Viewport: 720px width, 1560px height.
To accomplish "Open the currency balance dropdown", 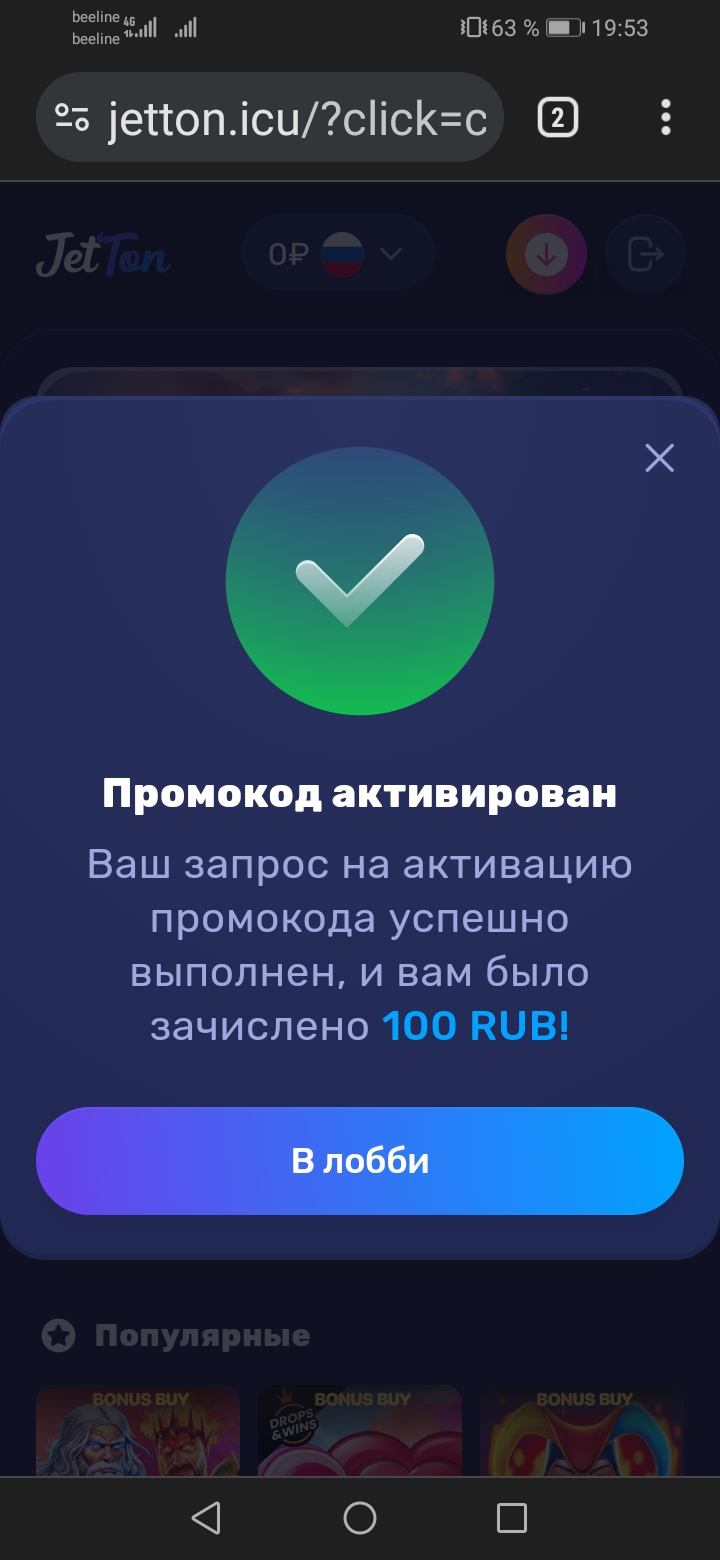I will click(338, 254).
